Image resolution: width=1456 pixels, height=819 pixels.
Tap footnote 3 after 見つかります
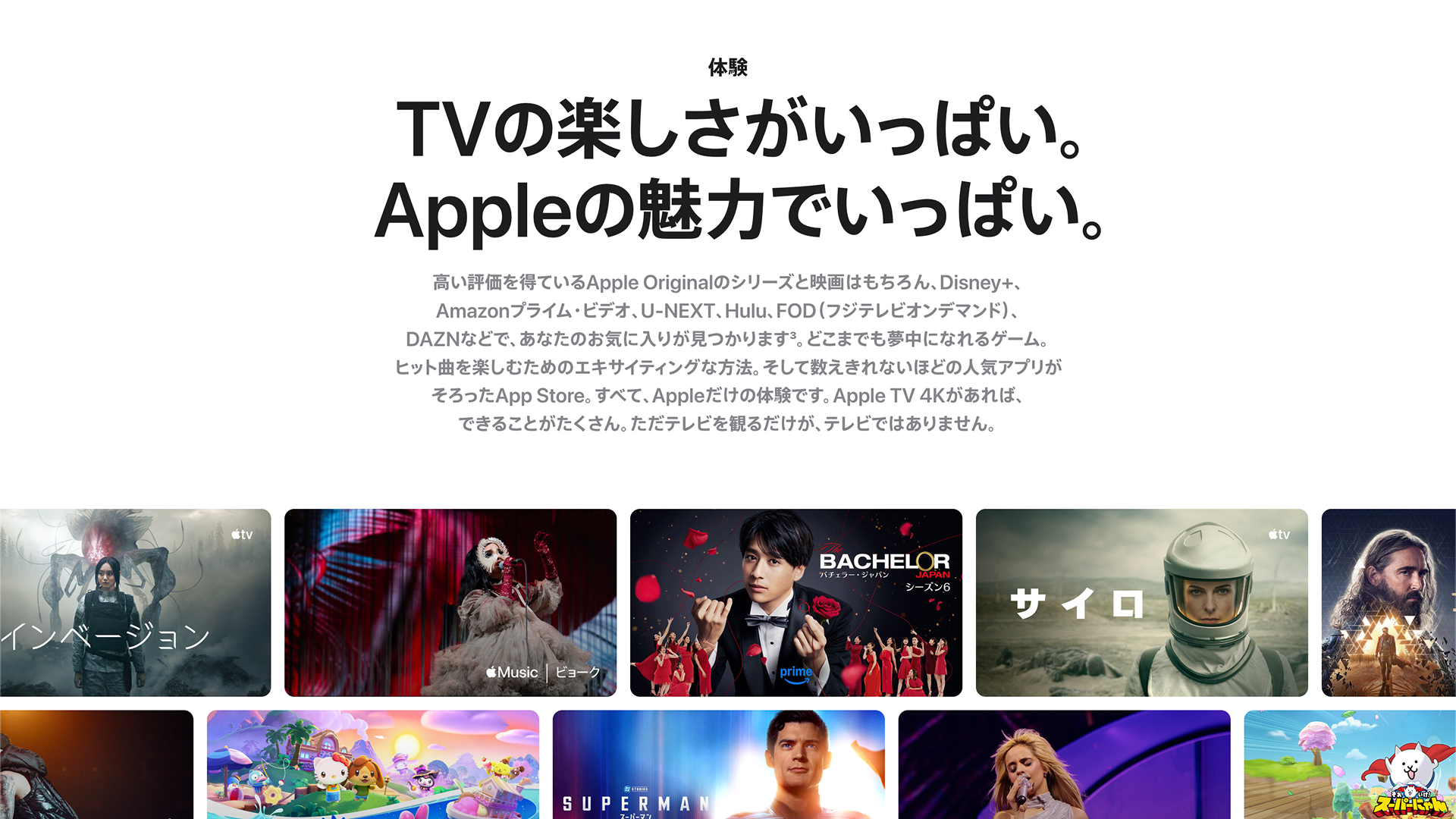coord(793,334)
